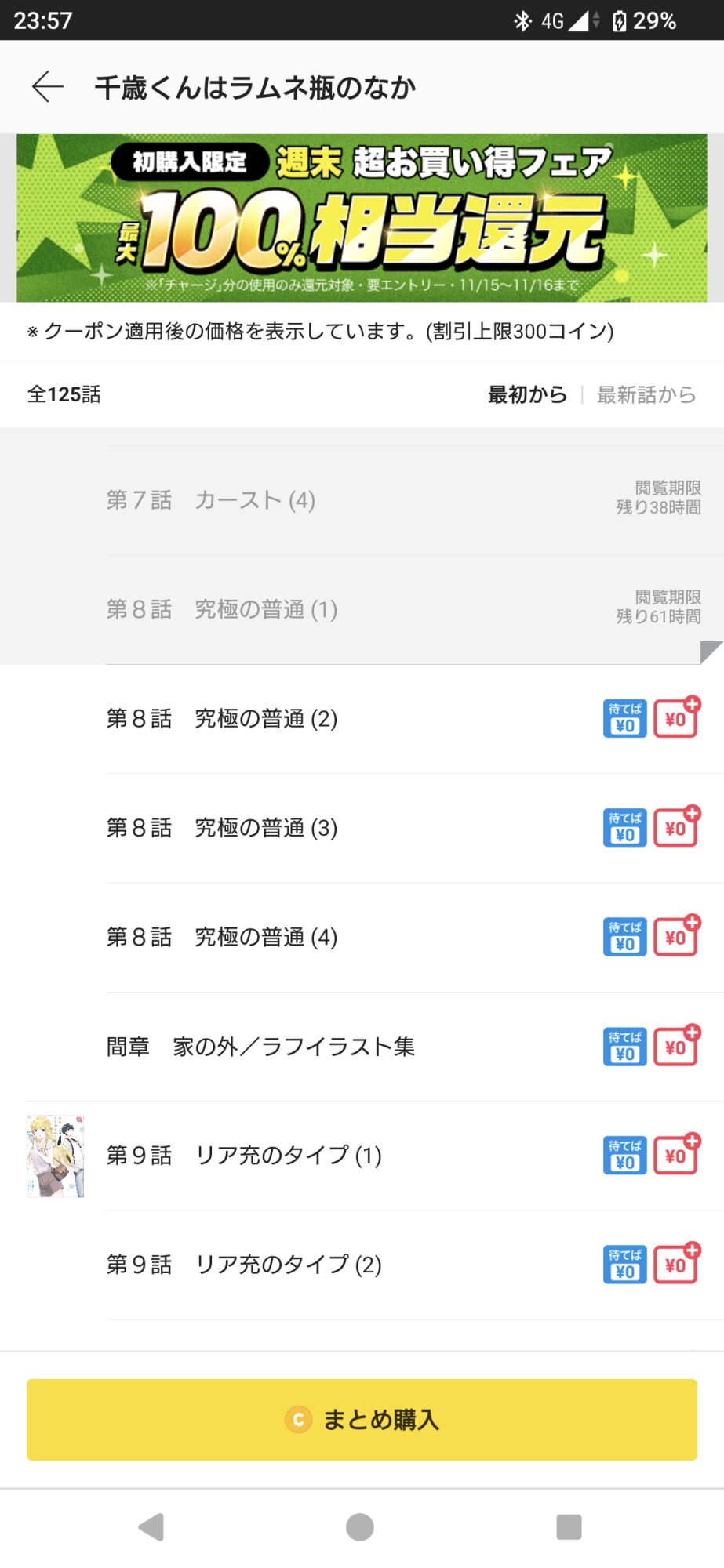
Task: Open the 週末超お買い得フェア banner
Action: click(x=362, y=218)
